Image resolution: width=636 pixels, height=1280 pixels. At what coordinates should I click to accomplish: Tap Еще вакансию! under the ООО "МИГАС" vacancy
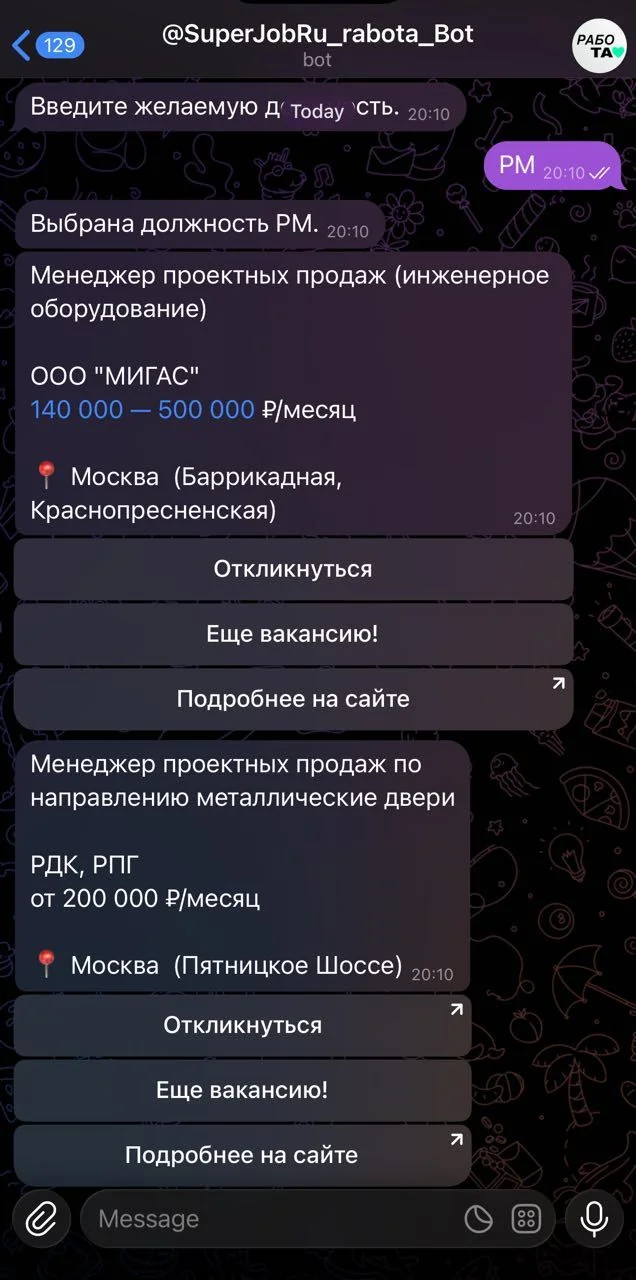(x=293, y=634)
